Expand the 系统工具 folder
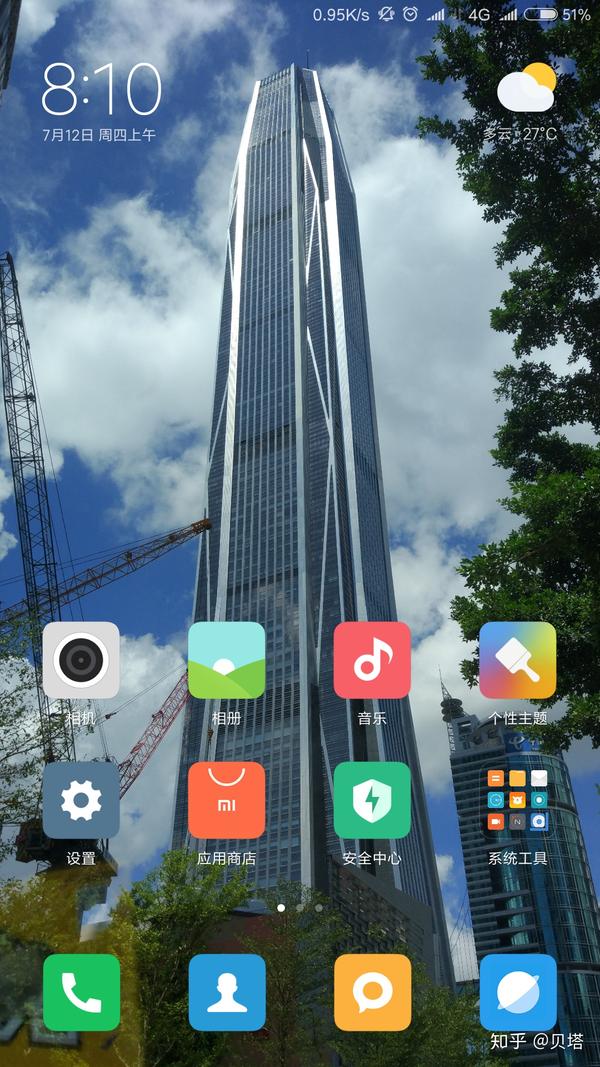The image size is (600, 1067). (518, 800)
